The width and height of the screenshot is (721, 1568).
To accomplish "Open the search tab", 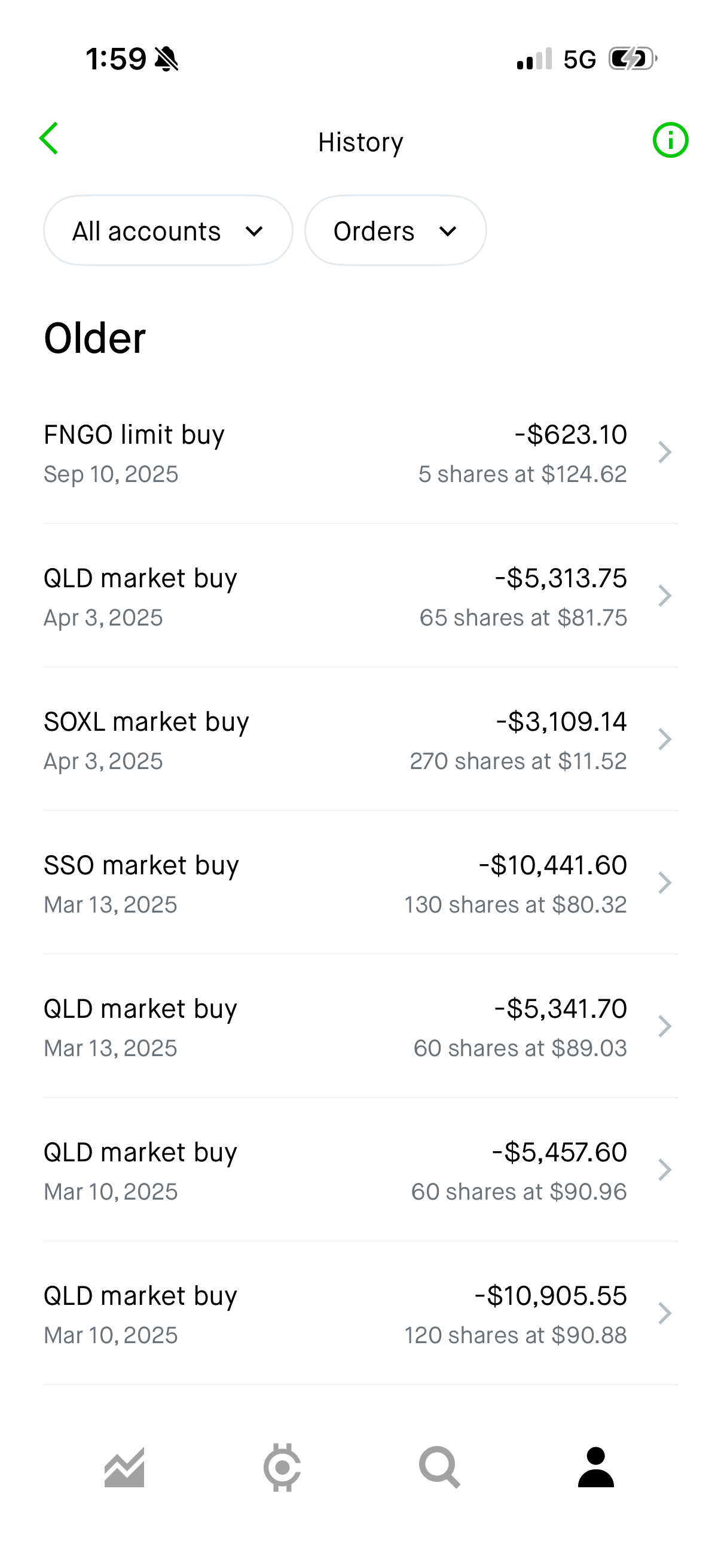I will (x=439, y=1468).
